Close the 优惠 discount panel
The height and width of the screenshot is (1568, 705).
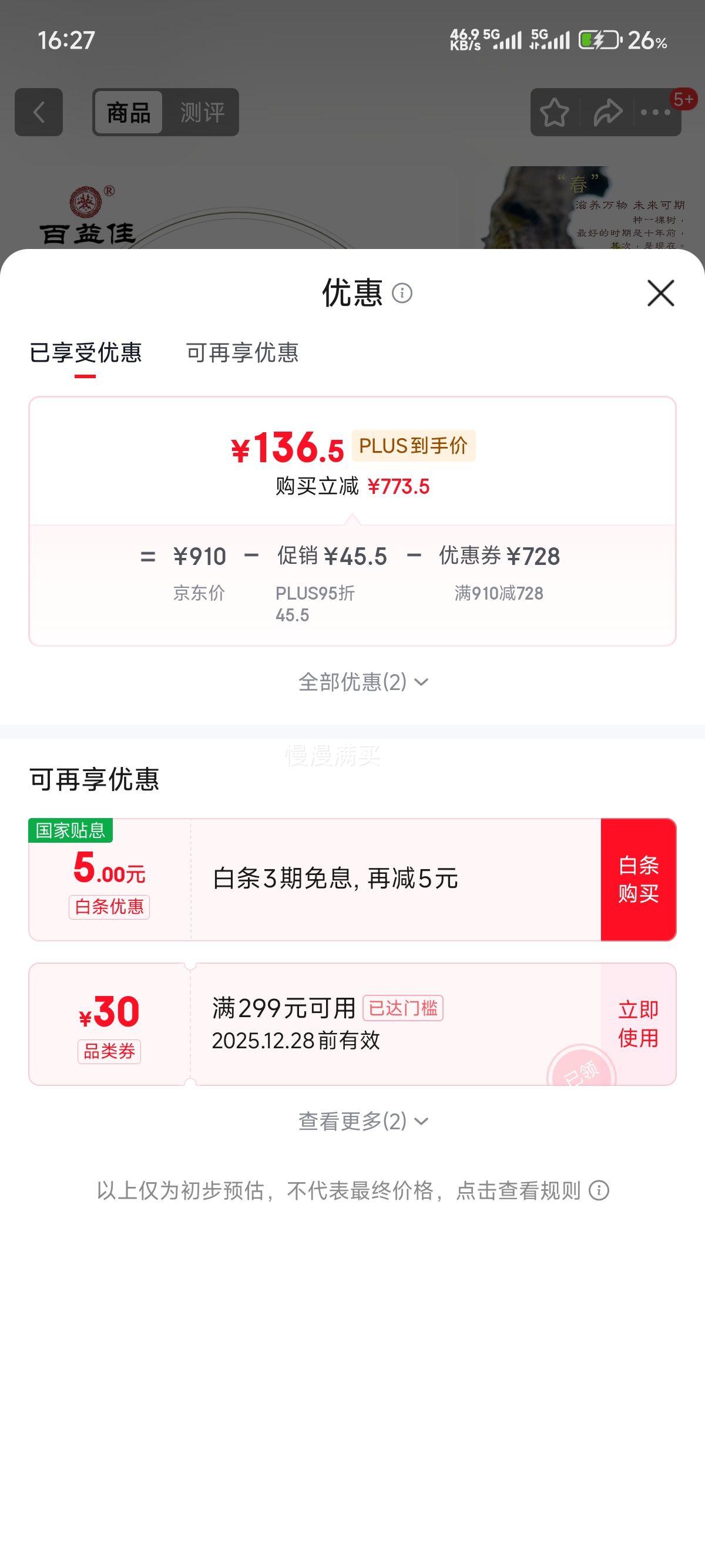pyautogui.click(x=660, y=294)
